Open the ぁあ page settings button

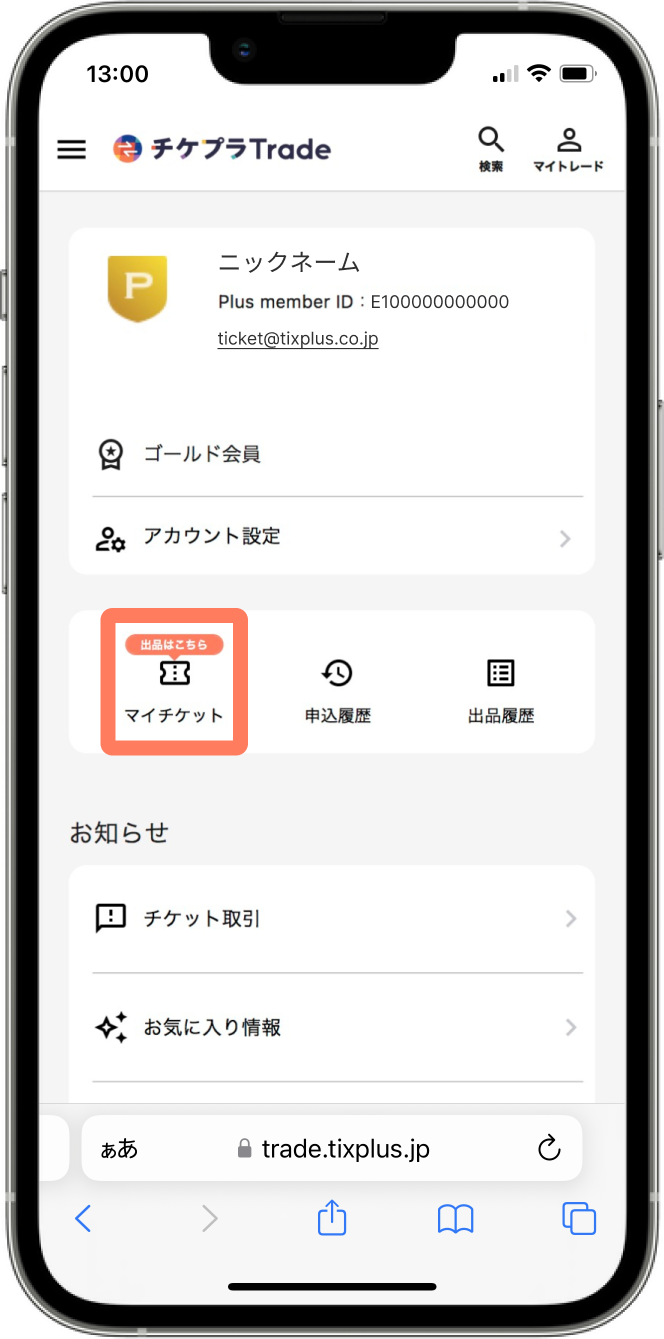coord(120,1148)
